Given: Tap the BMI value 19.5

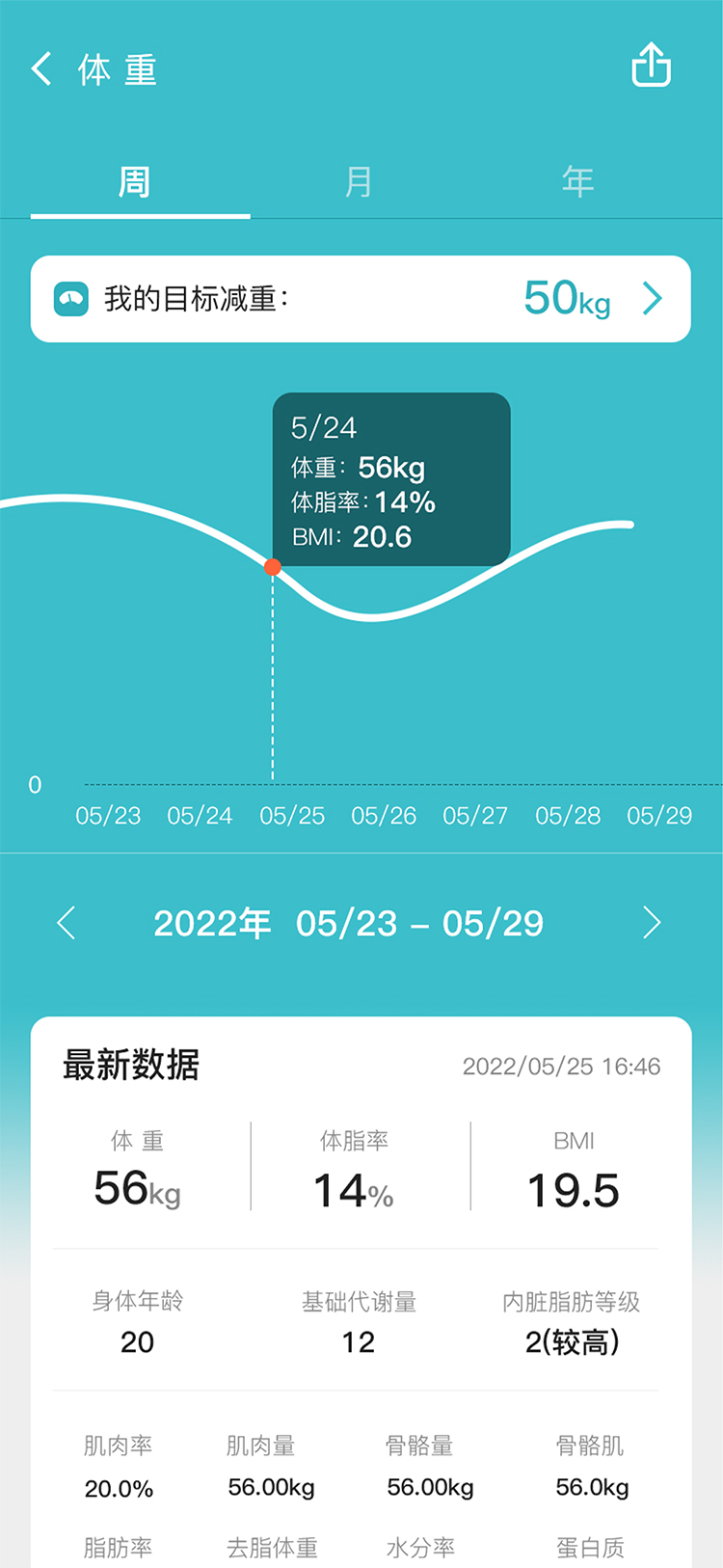Looking at the screenshot, I should (x=575, y=1190).
